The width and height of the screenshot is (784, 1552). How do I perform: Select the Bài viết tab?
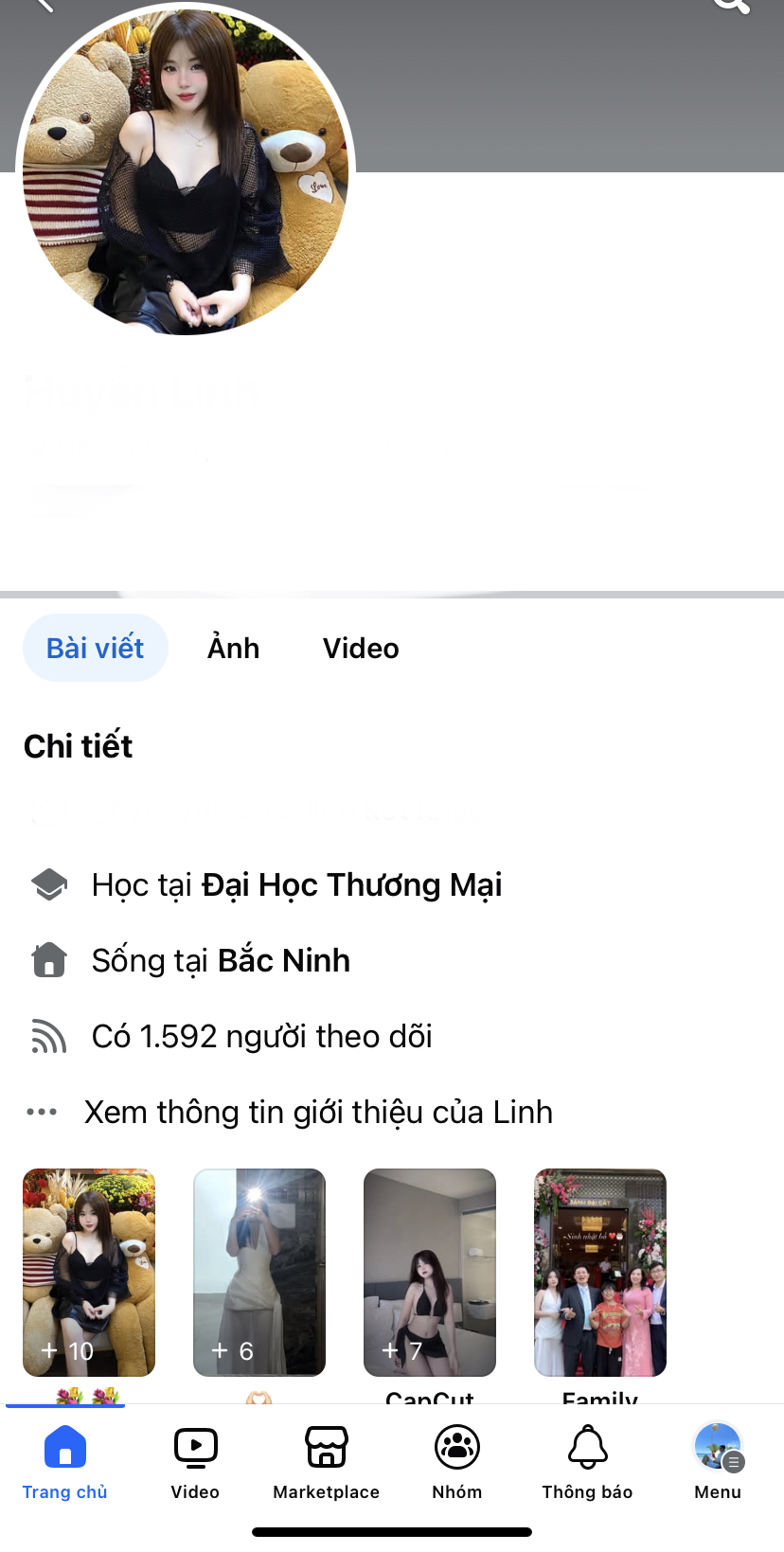tap(96, 649)
